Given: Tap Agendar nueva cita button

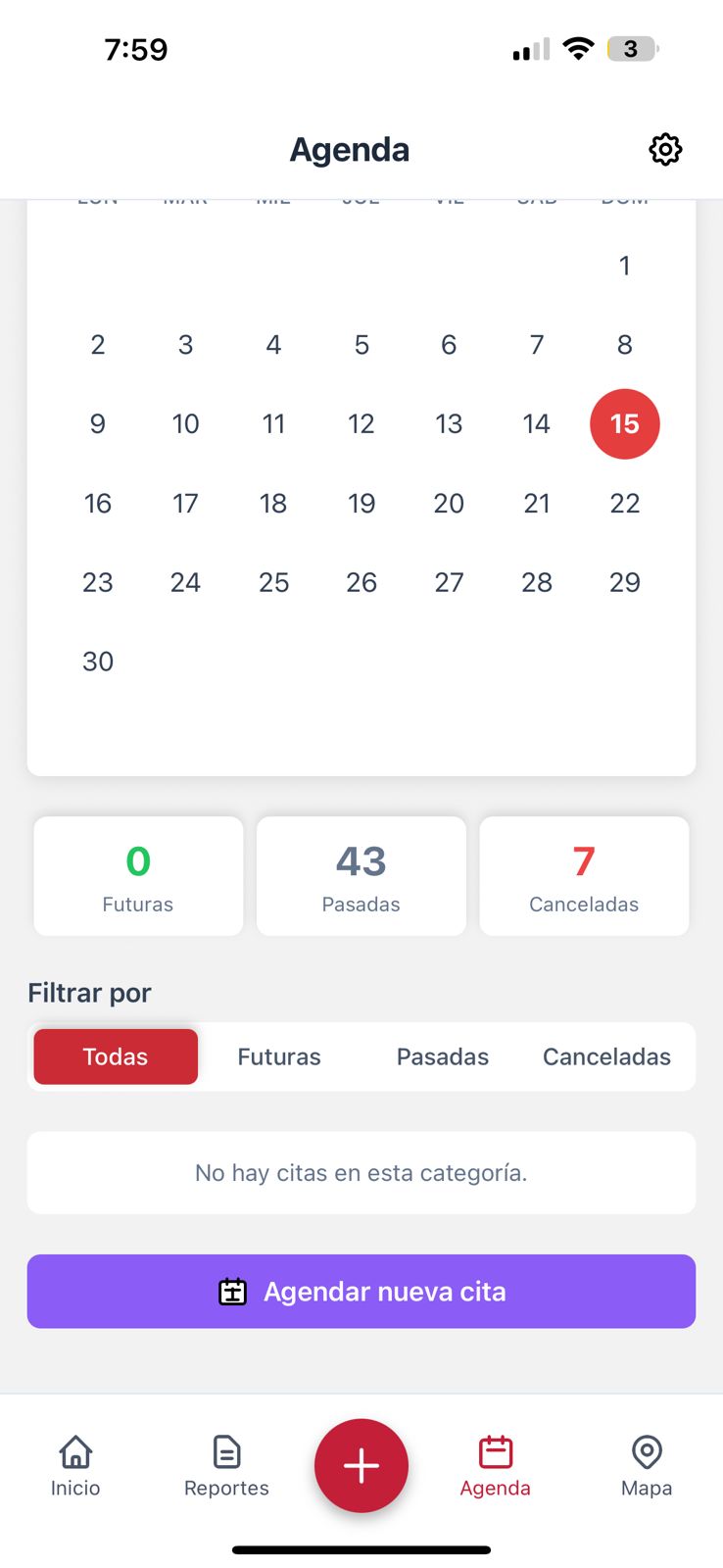Looking at the screenshot, I should coord(361,1292).
